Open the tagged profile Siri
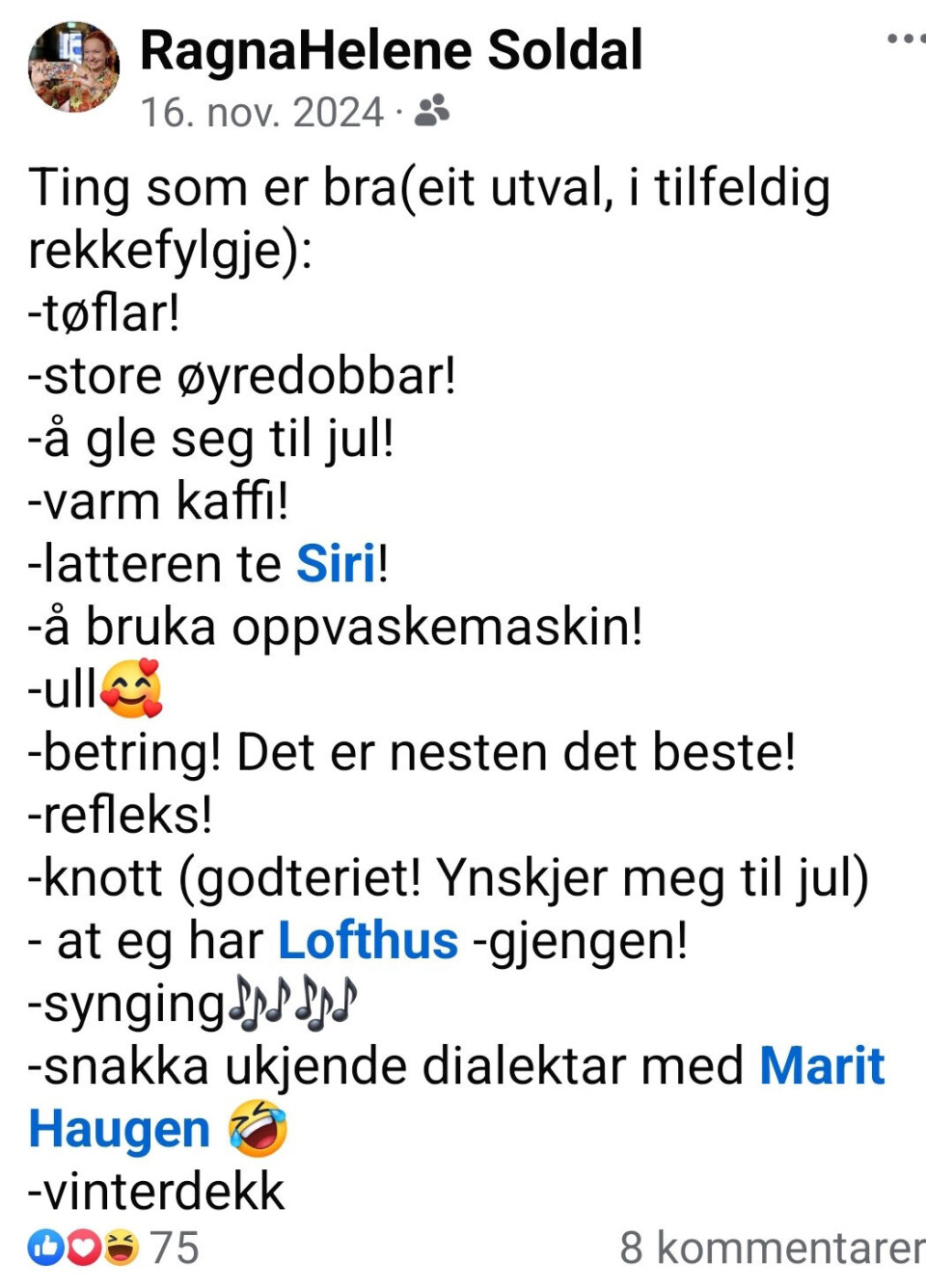This screenshot has width=926, height=1288. click(336, 564)
